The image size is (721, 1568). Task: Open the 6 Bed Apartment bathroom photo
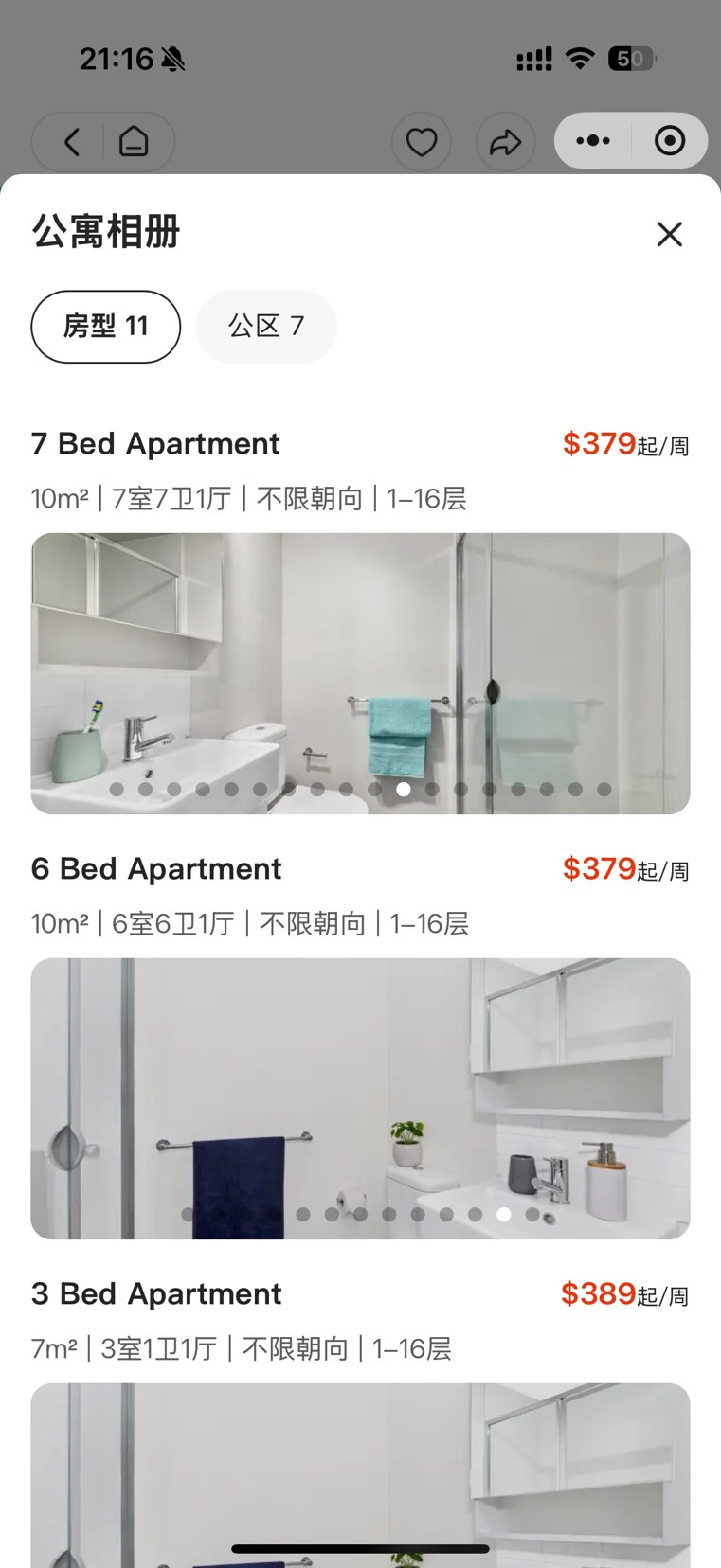pyautogui.click(x=360, y=1097)
